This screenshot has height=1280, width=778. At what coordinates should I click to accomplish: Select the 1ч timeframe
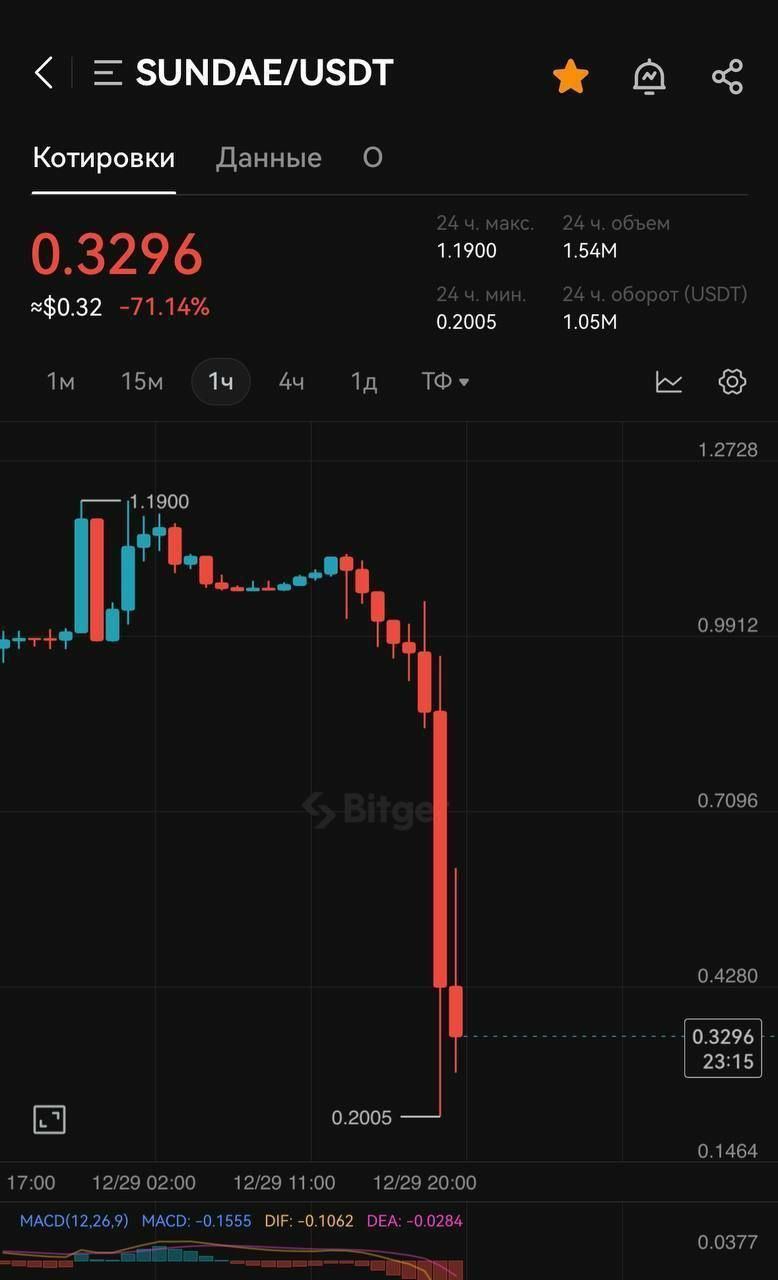(x=221, y=381)
